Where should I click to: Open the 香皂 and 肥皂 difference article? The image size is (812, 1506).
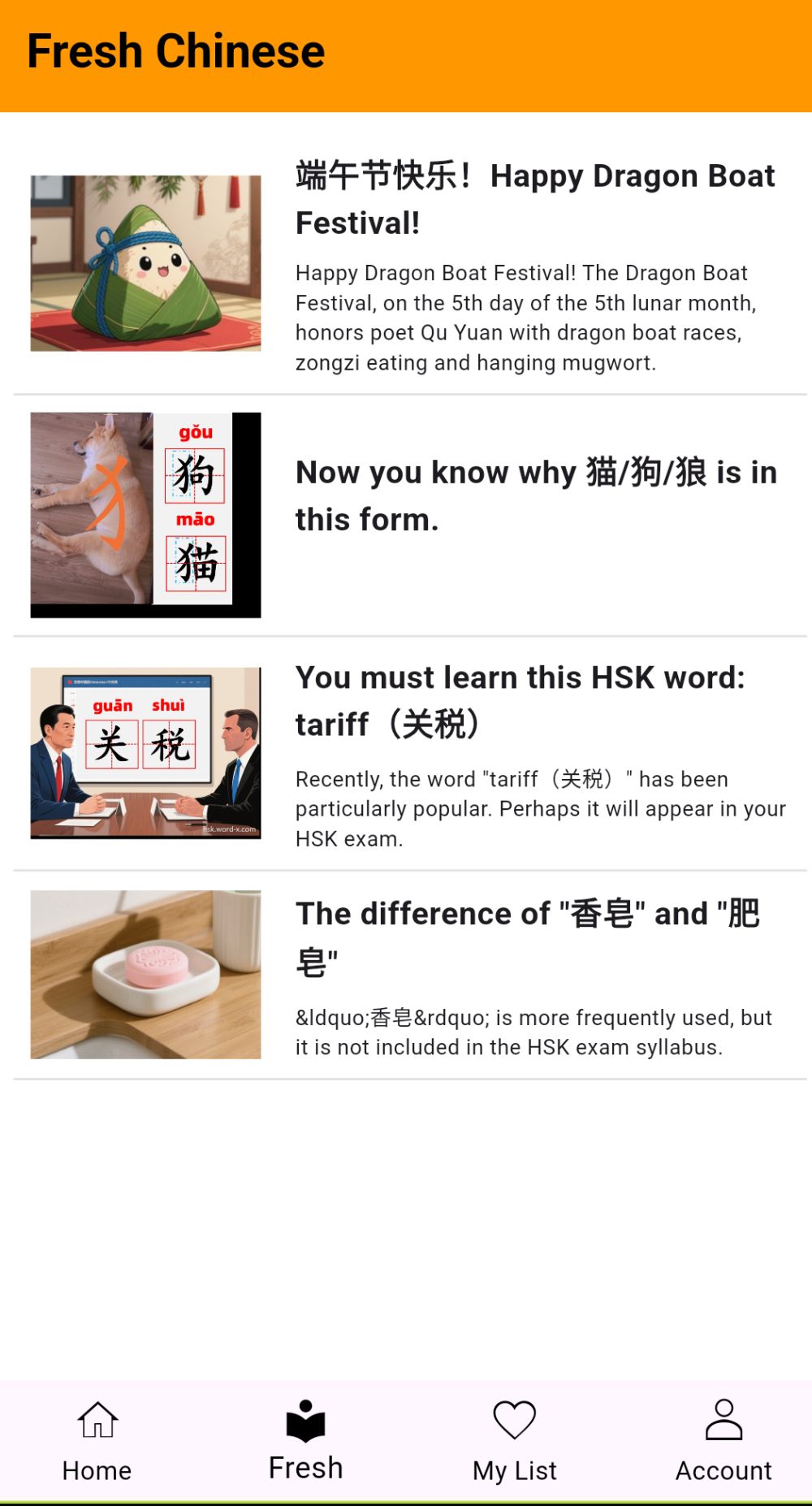(x=410, y=975)
